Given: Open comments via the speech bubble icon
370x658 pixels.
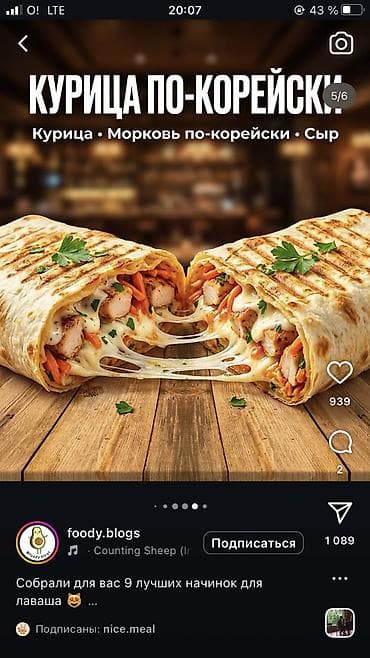Looking at the screenshot, I should (340, 442).
